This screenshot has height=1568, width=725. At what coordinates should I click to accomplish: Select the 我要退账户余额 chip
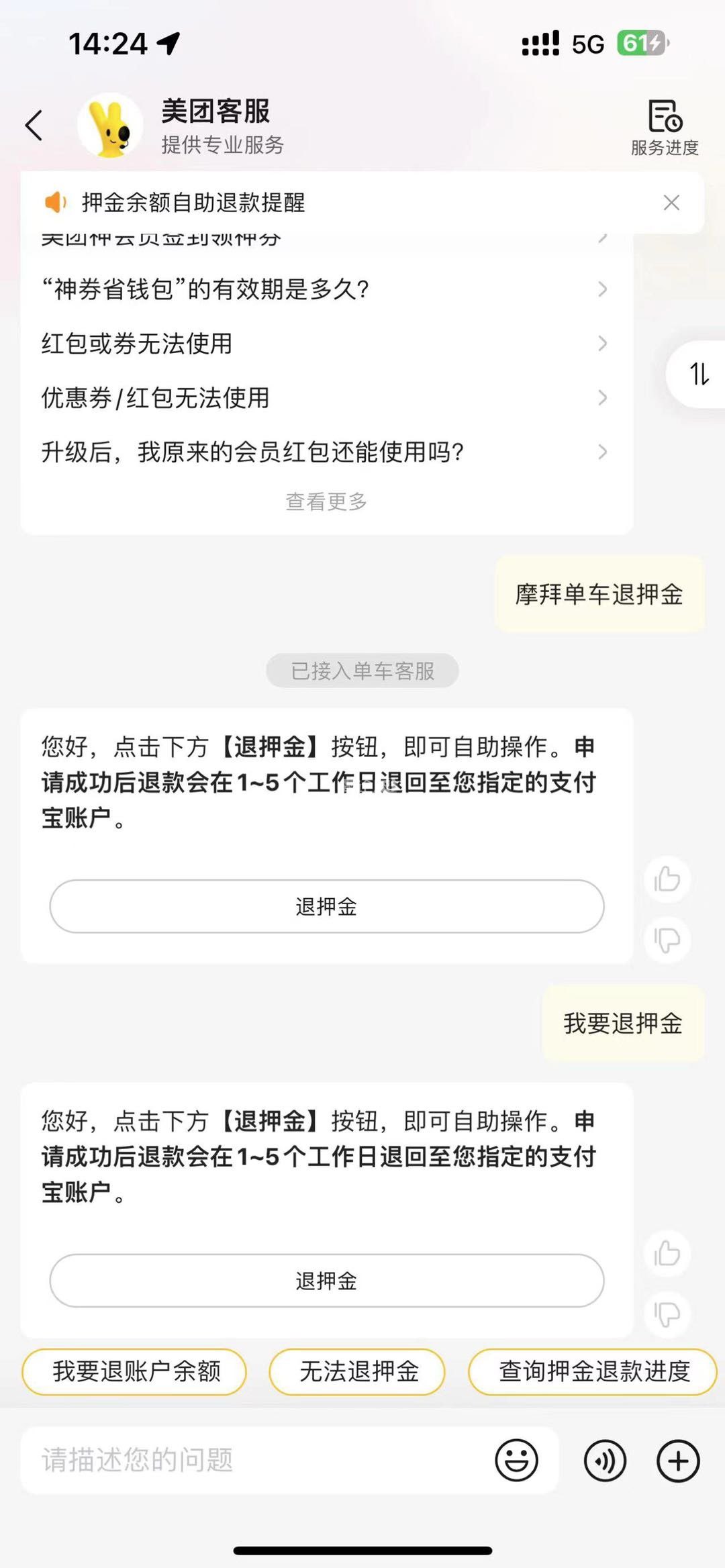point(135,1371)
